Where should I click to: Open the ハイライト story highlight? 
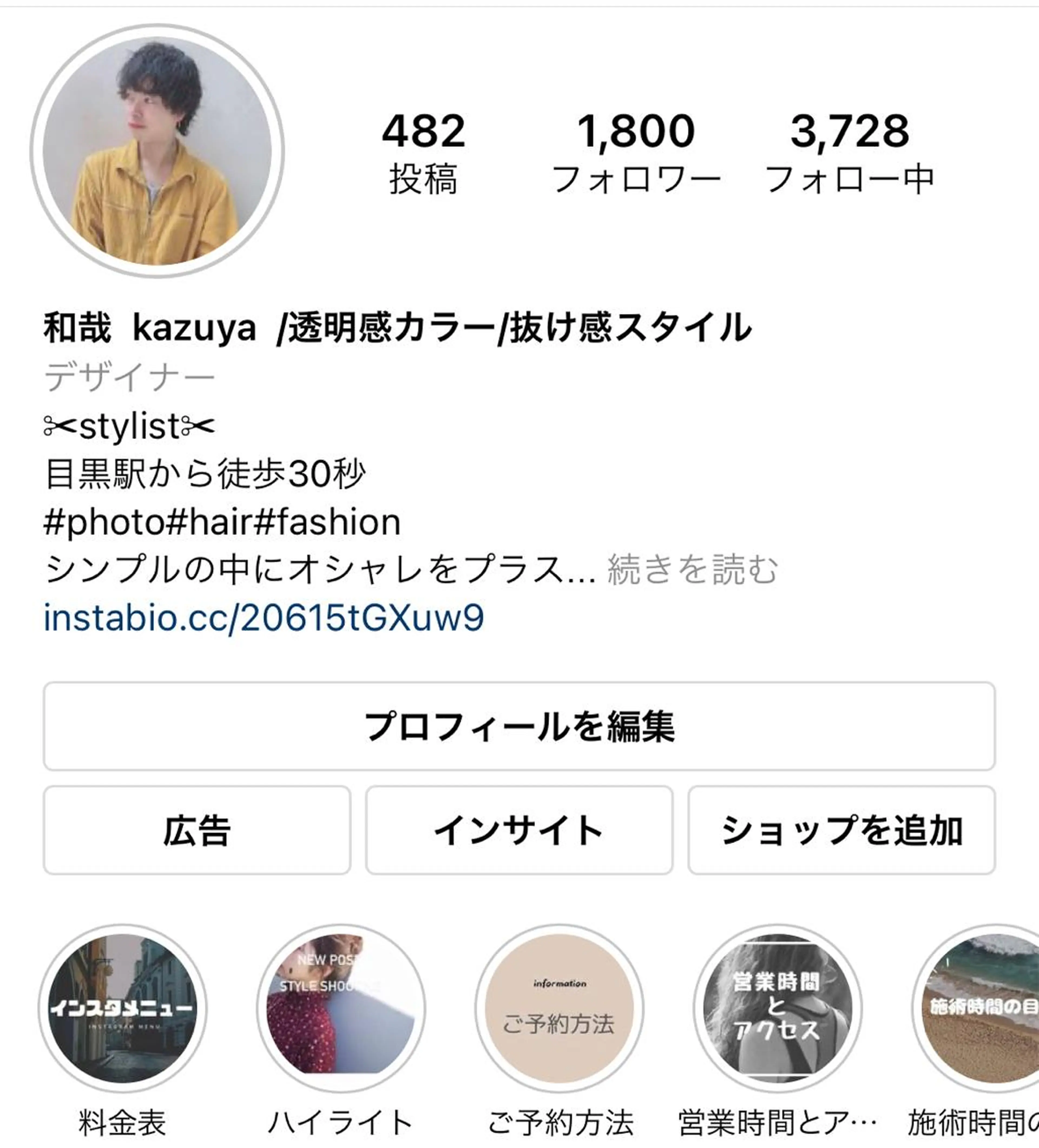point(340,1008)
